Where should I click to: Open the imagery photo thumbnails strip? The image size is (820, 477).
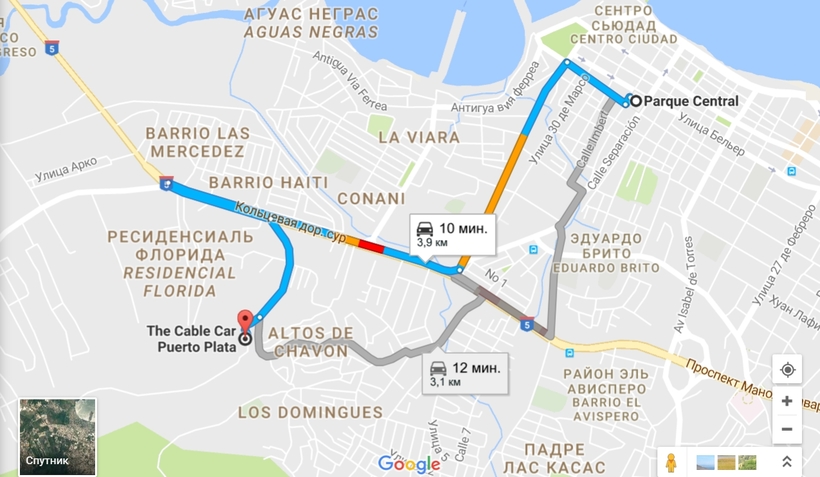726,462
